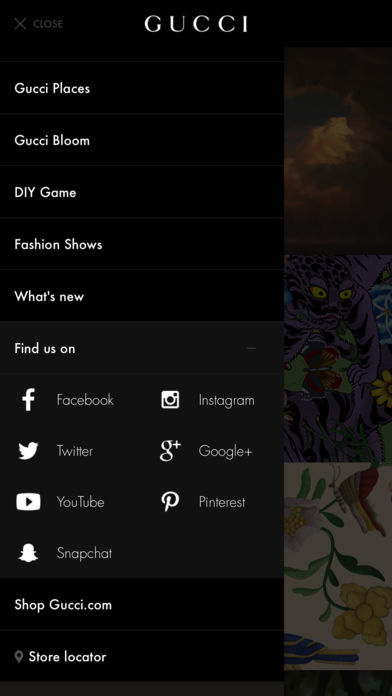Open the Google+ link
Image resolution: width=392 pixels, height=696 pixels.
206,451
